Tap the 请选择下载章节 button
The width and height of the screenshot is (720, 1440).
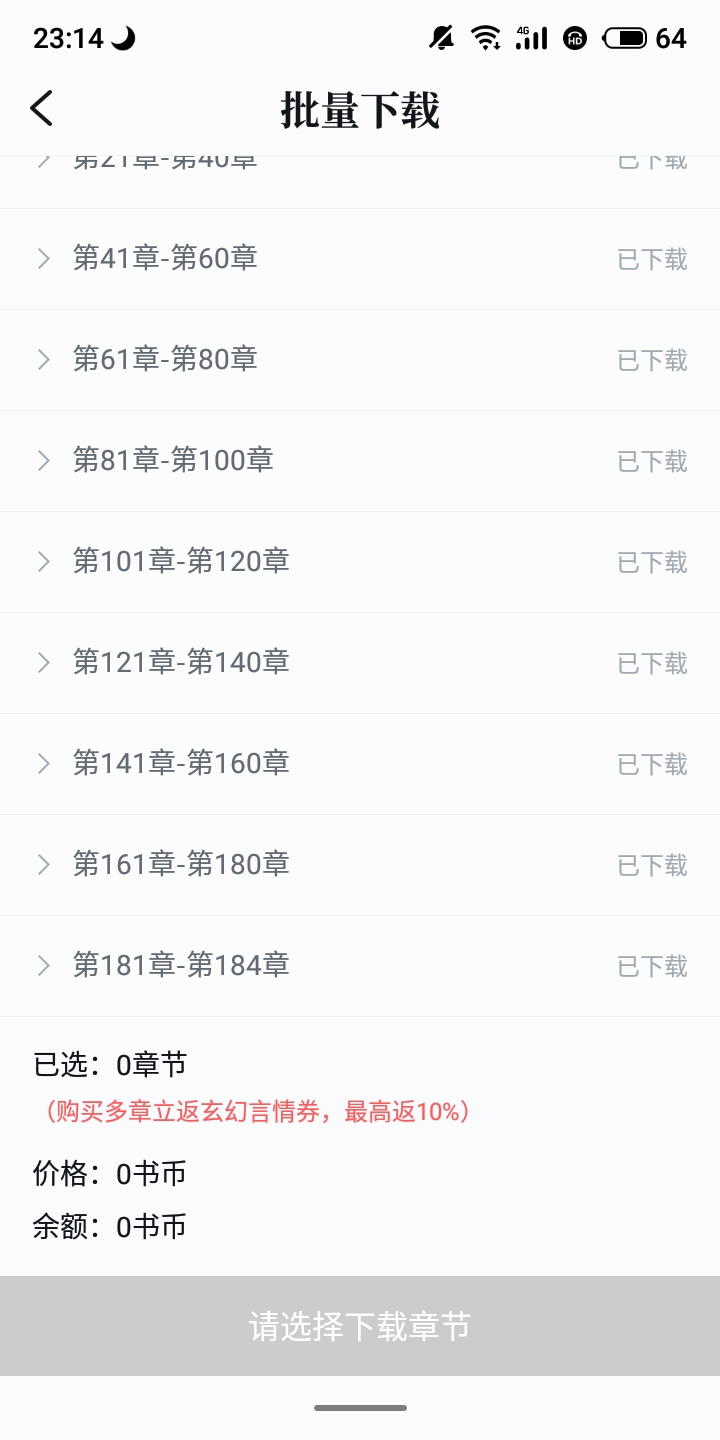click(360, 1326)
